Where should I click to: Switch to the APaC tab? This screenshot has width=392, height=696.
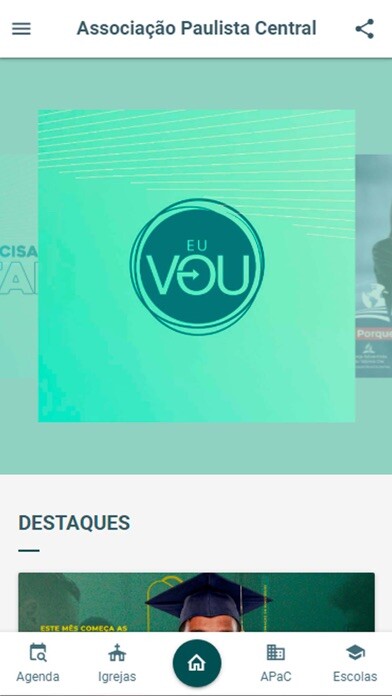[276, 664]
